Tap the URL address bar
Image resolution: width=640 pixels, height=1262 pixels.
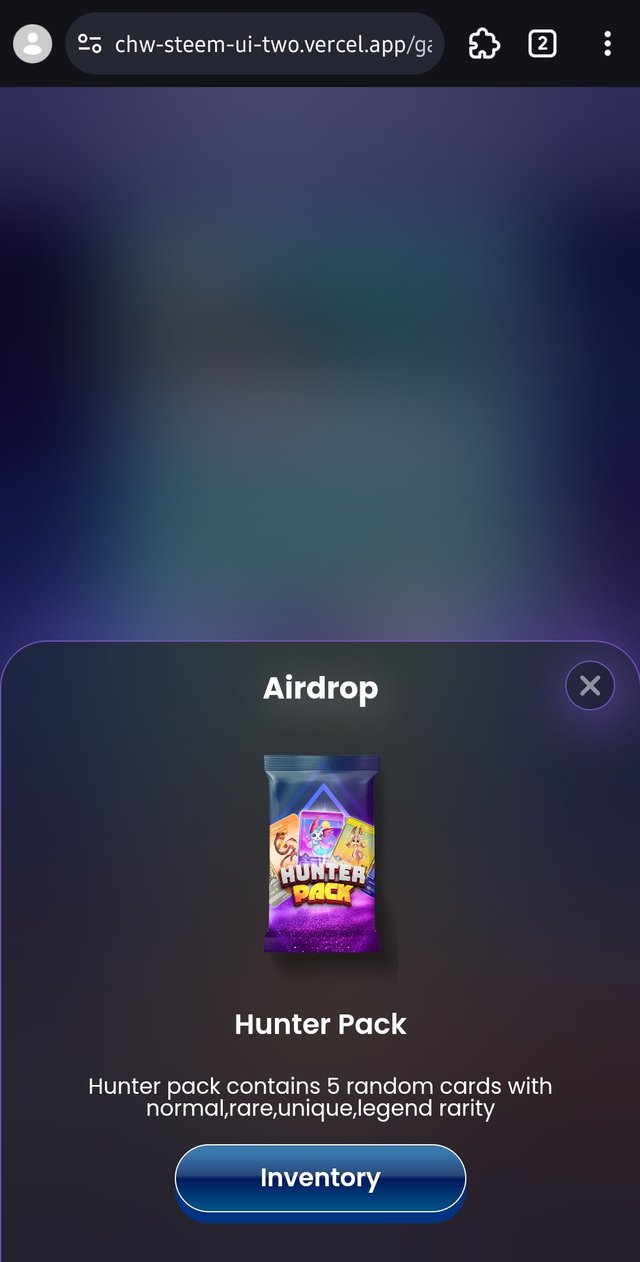coord(272,44)
